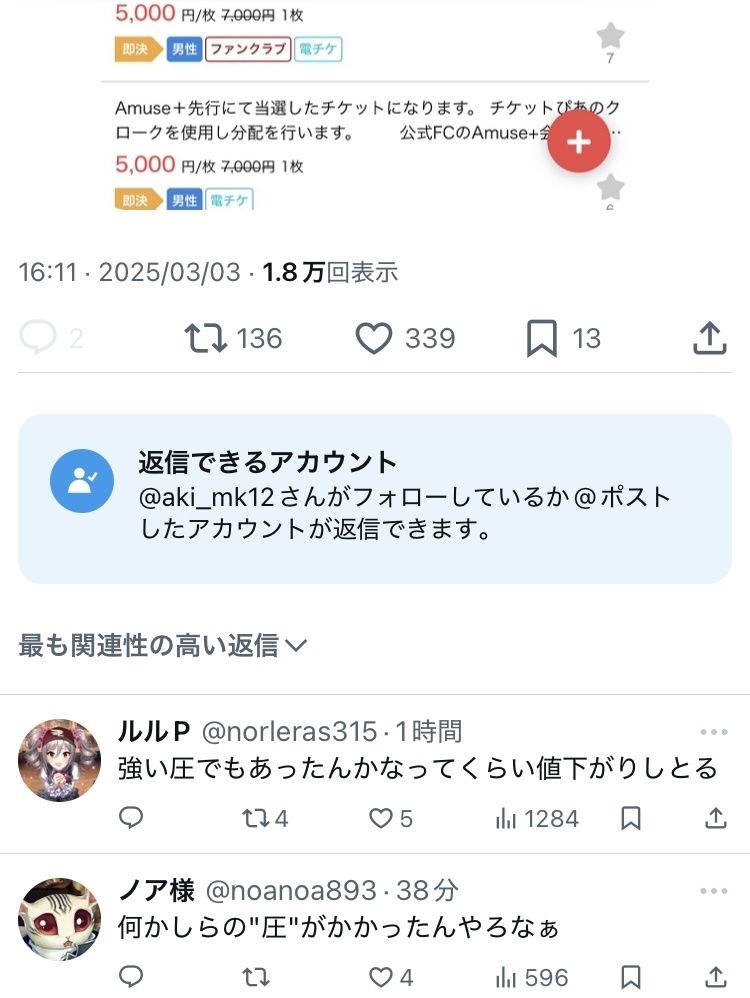Like ルルP's reply

tap(381, 818)
